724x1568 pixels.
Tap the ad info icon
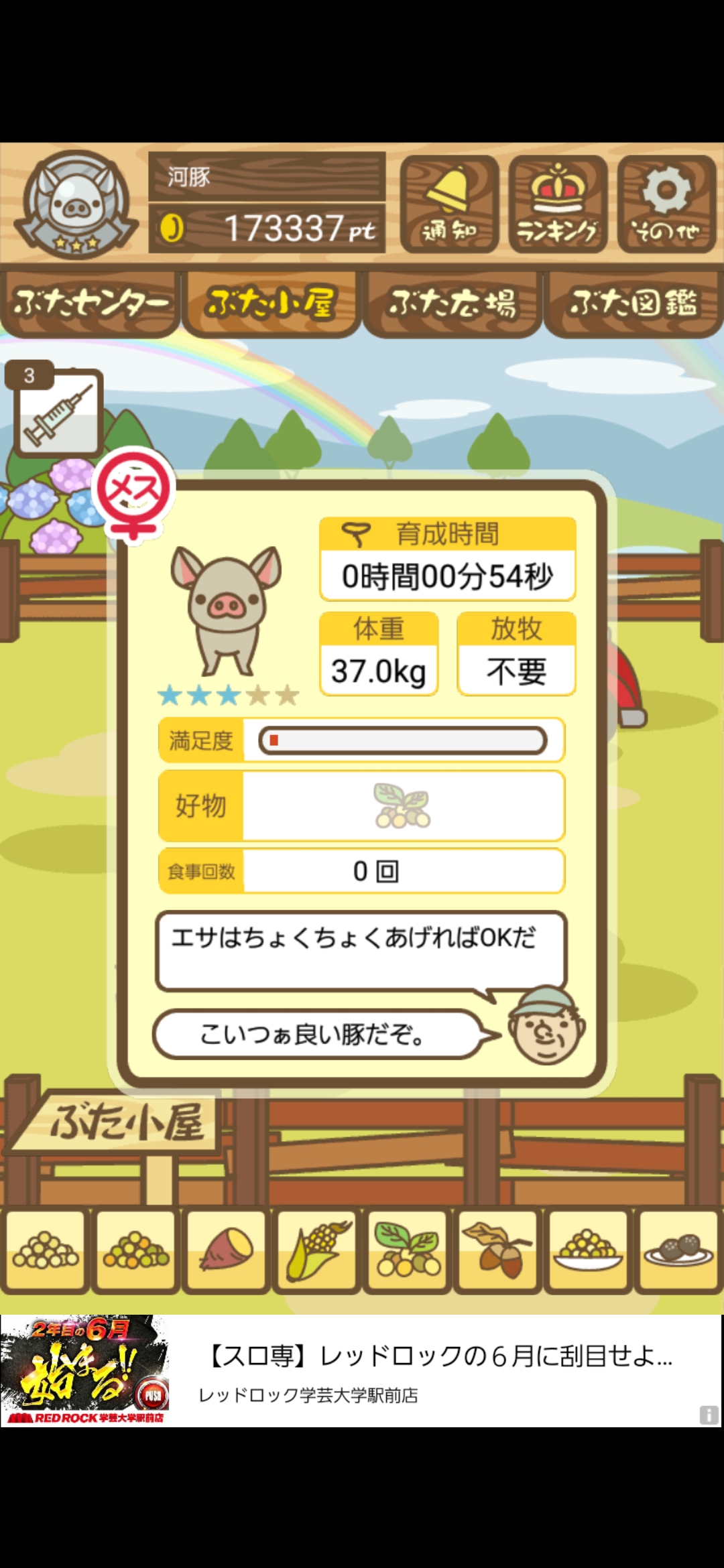click(709, 1415)
